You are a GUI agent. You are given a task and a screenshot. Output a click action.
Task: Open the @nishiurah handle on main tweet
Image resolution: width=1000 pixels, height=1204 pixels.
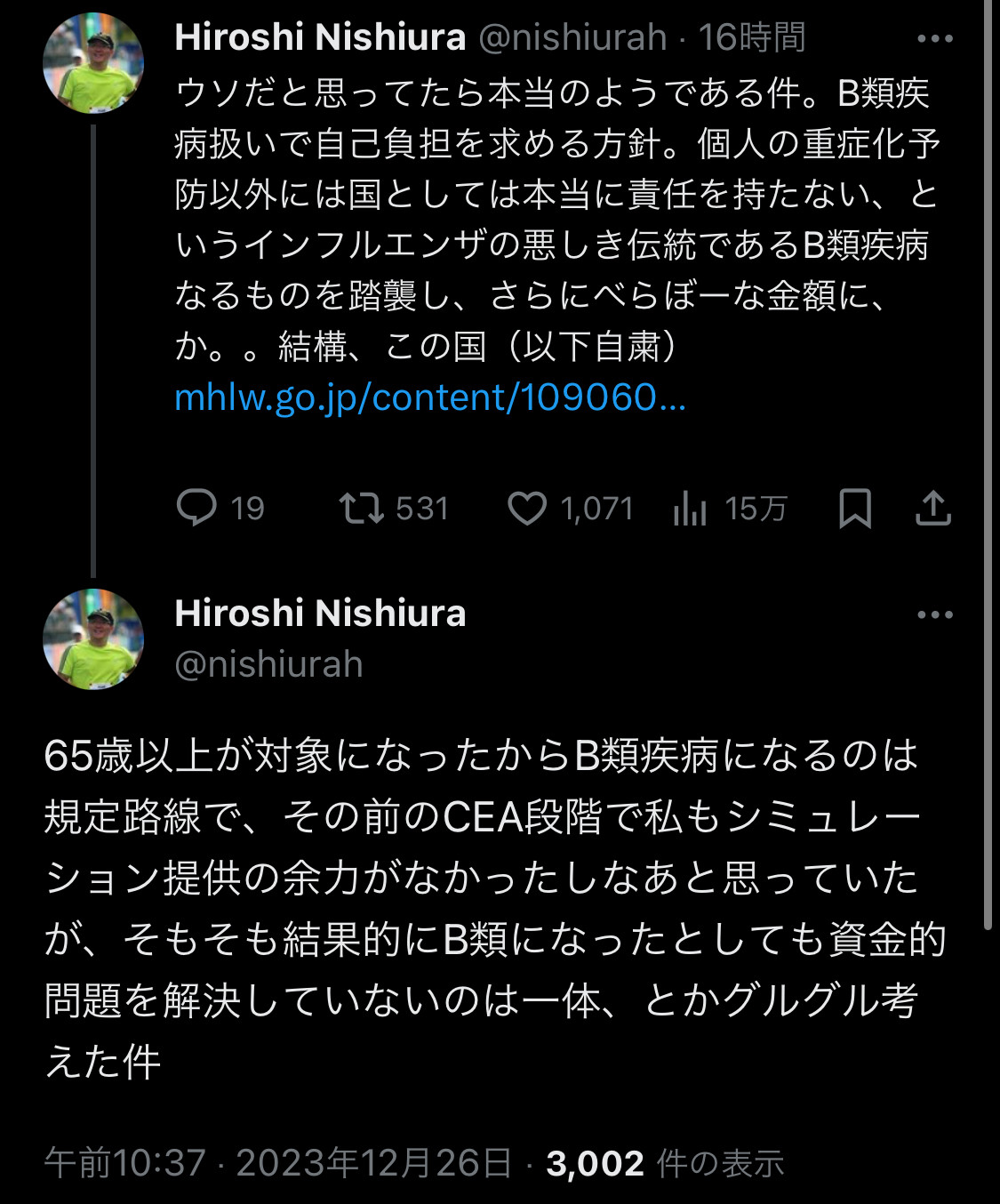tap(268, 664)
